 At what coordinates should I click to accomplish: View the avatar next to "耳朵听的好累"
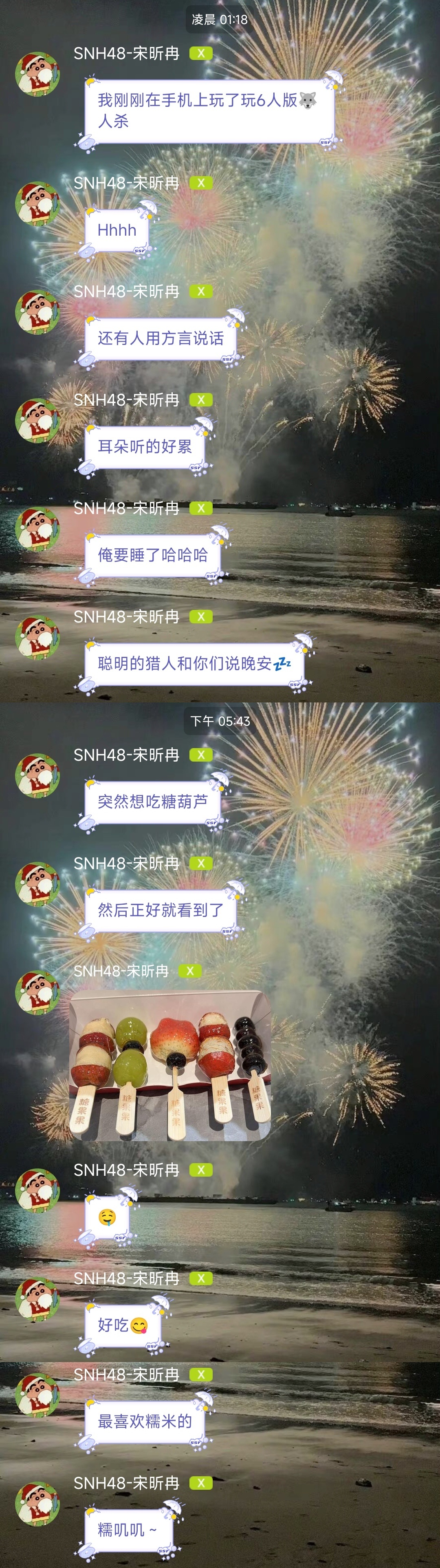pyautogui.click(x=37, y=421)
